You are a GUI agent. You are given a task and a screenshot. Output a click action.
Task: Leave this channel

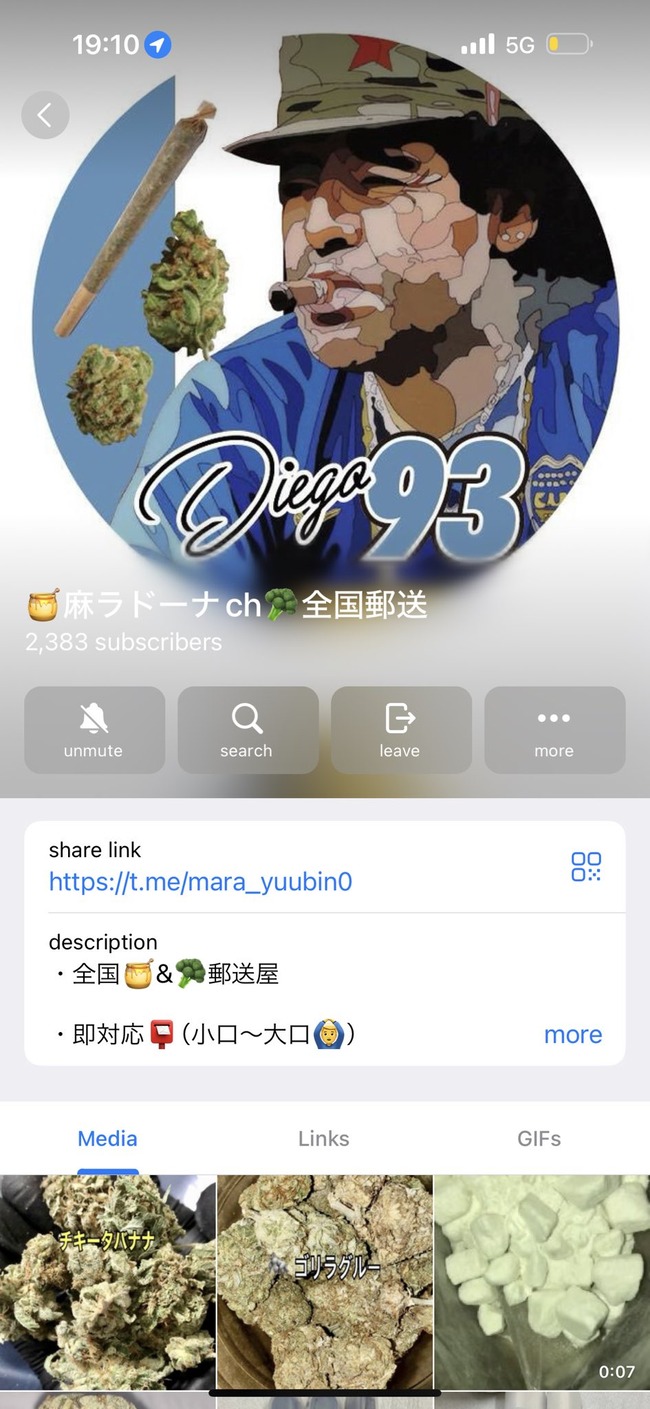400,730
